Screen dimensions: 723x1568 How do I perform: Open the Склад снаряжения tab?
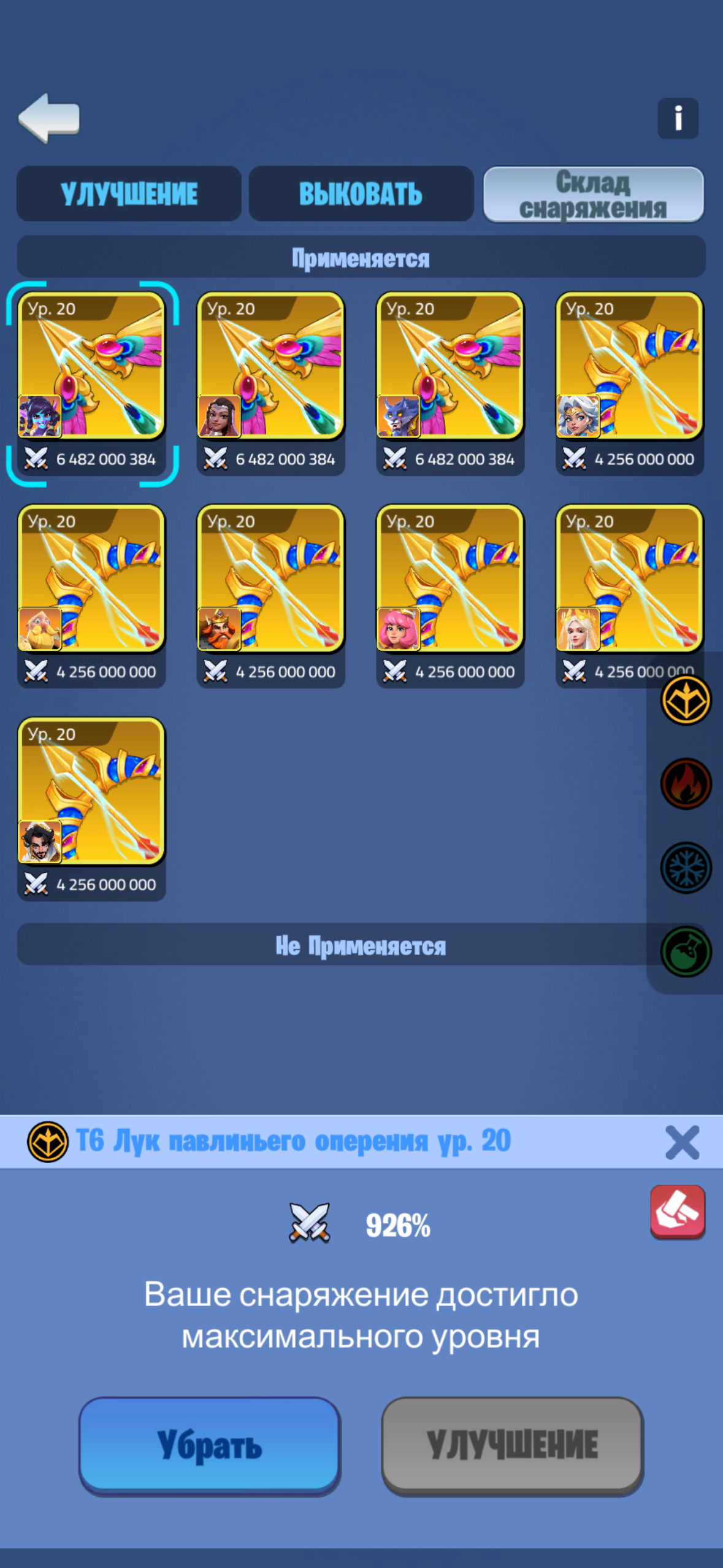click(x=593, y=194)
